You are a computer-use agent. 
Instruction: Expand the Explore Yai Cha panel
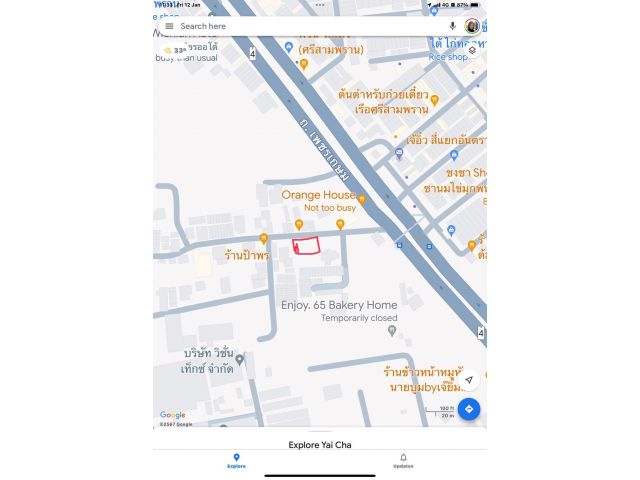point(320,444)
